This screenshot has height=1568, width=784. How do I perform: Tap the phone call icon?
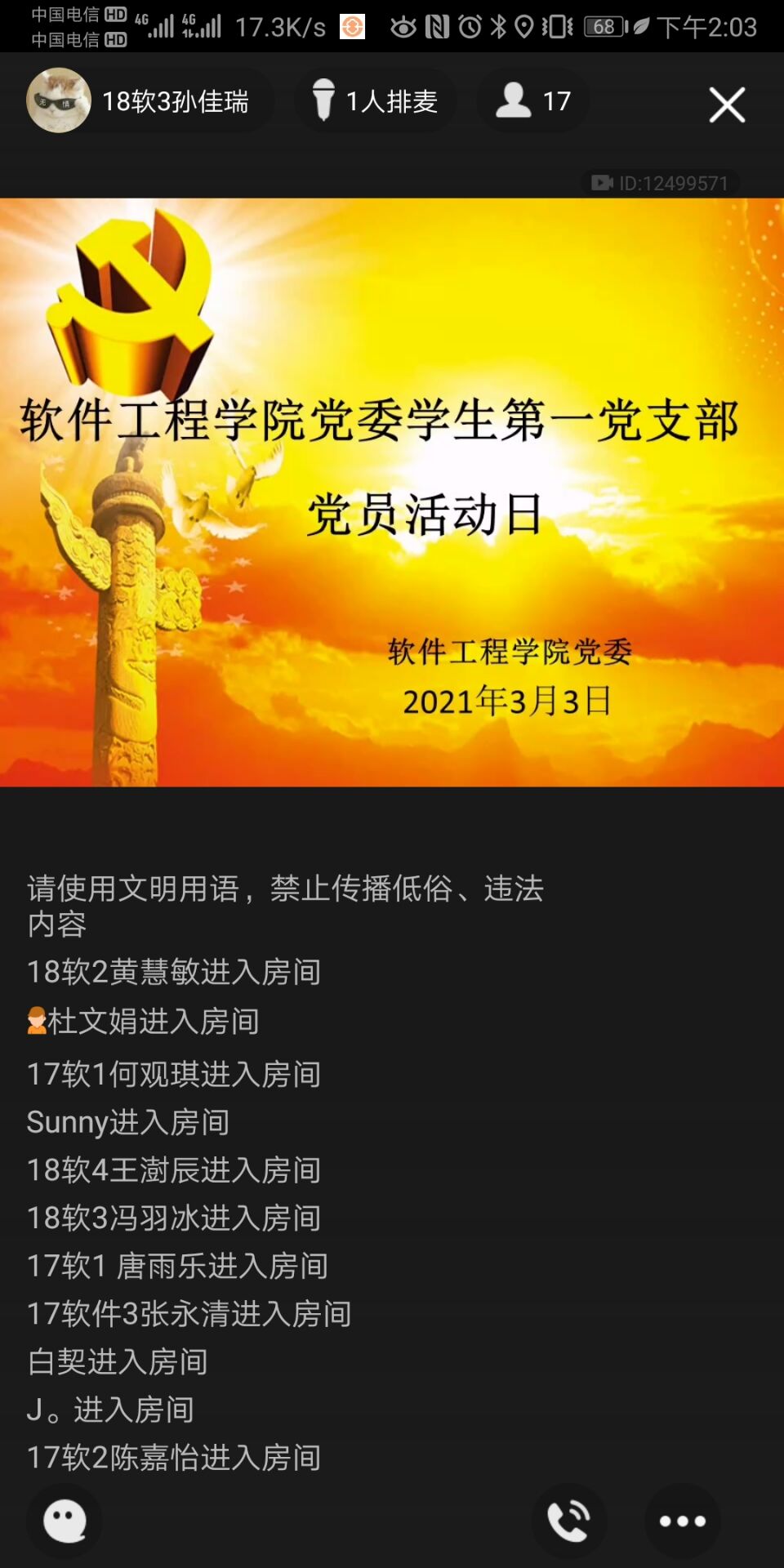tap(569, 1521)
